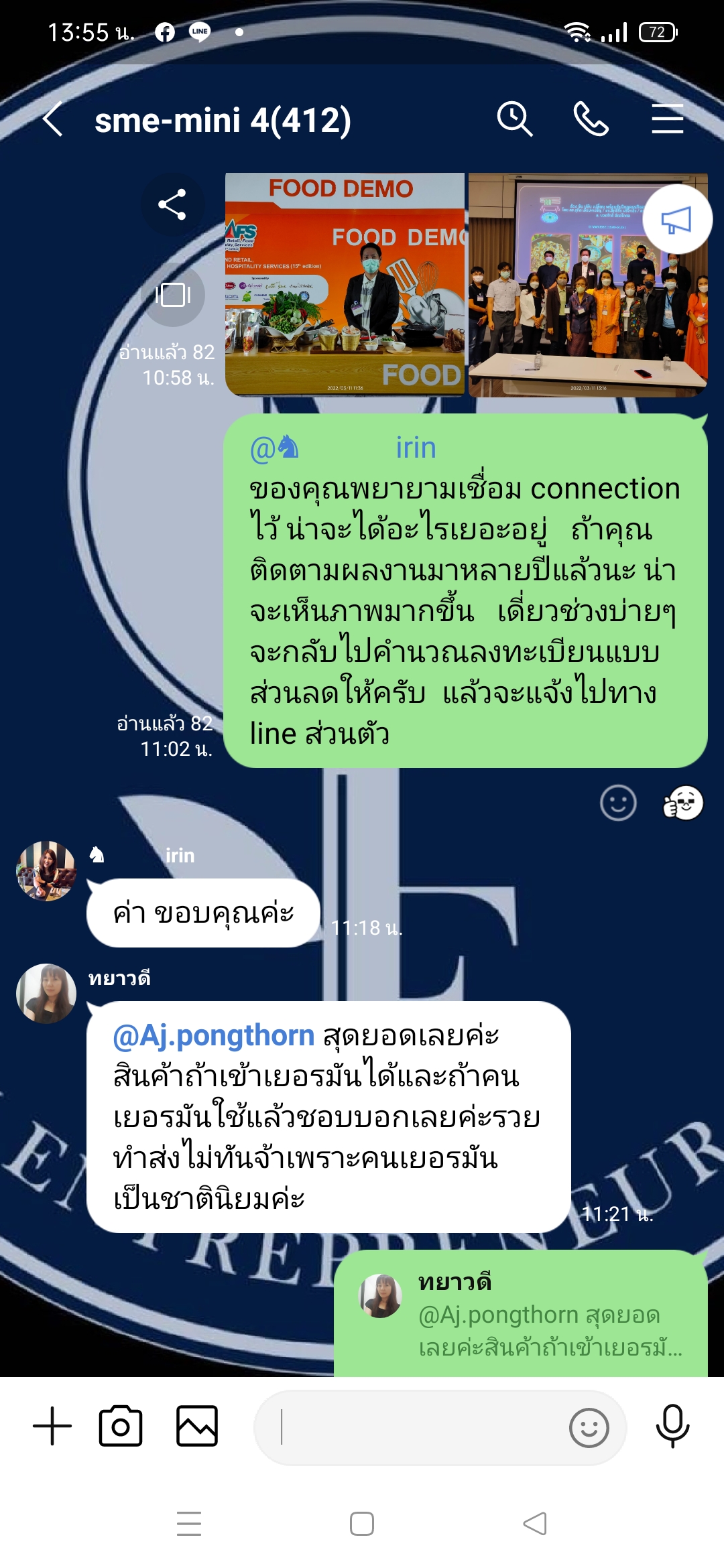The image size is (724, 1568).
Task: Open the camera to take a photo
Action: point(121,1426)
